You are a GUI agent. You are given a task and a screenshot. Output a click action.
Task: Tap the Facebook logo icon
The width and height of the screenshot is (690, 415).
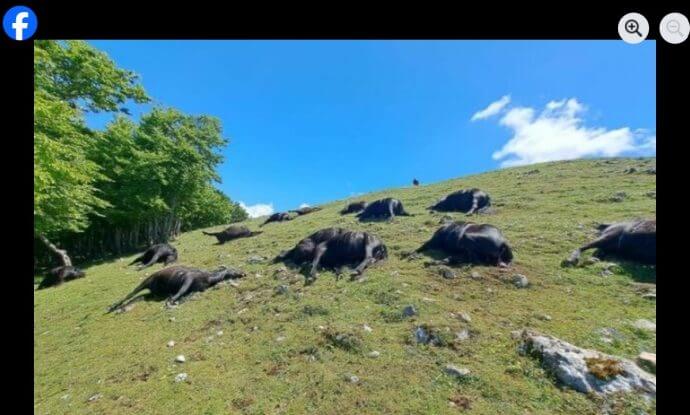[x=20, y=22]
